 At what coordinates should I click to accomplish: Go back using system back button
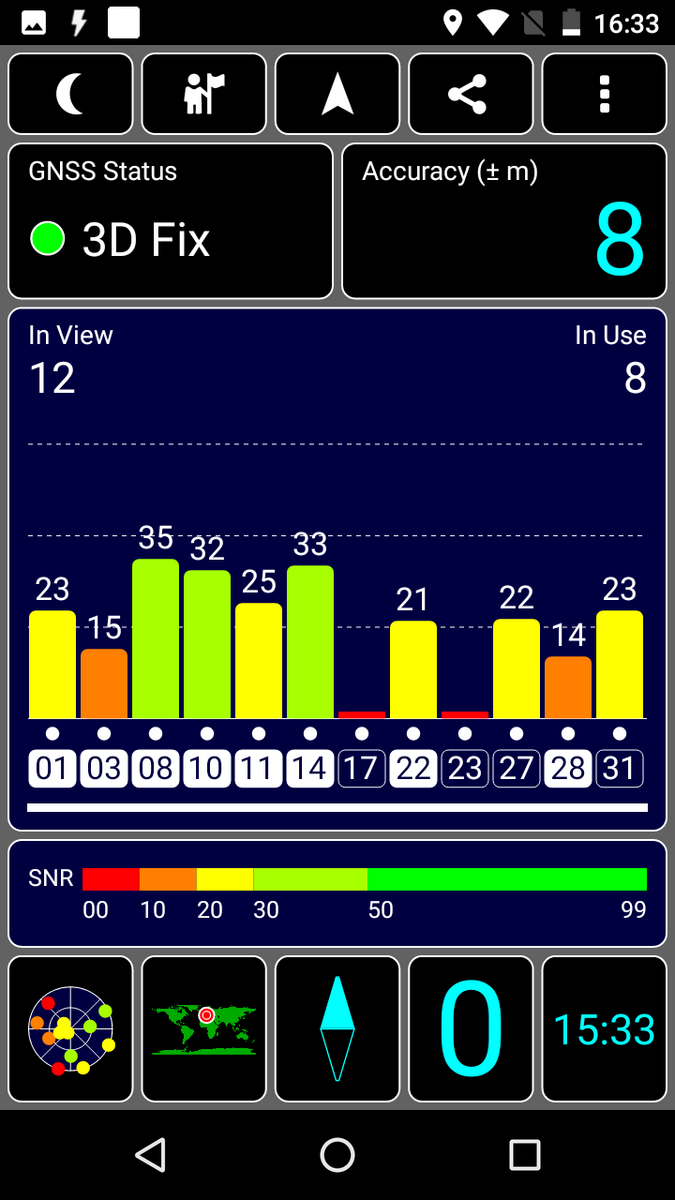click(x=150, y=1155)
